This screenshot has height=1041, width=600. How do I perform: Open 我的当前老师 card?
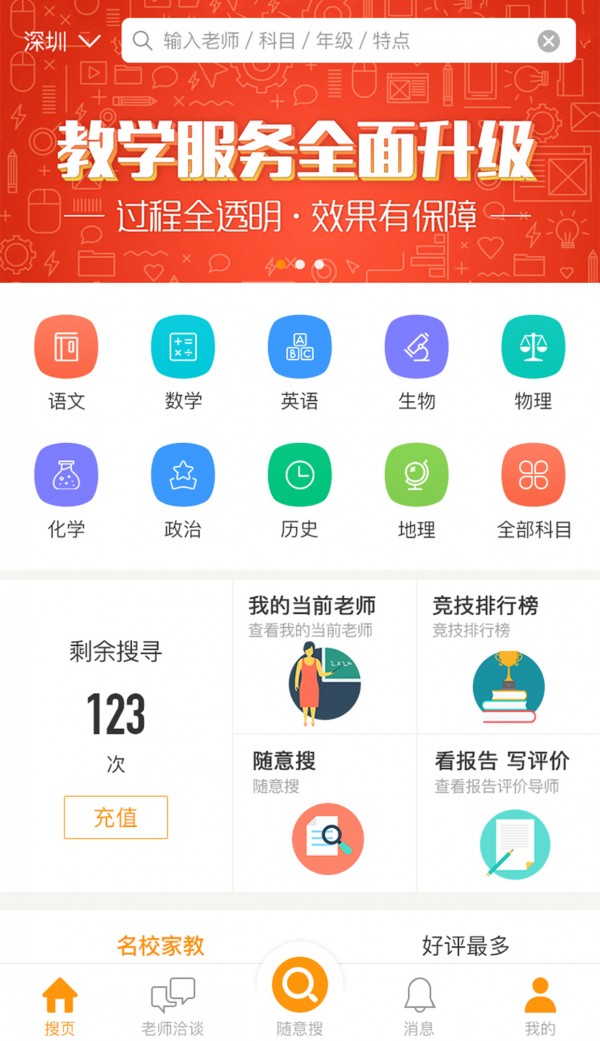coord(324,657)
